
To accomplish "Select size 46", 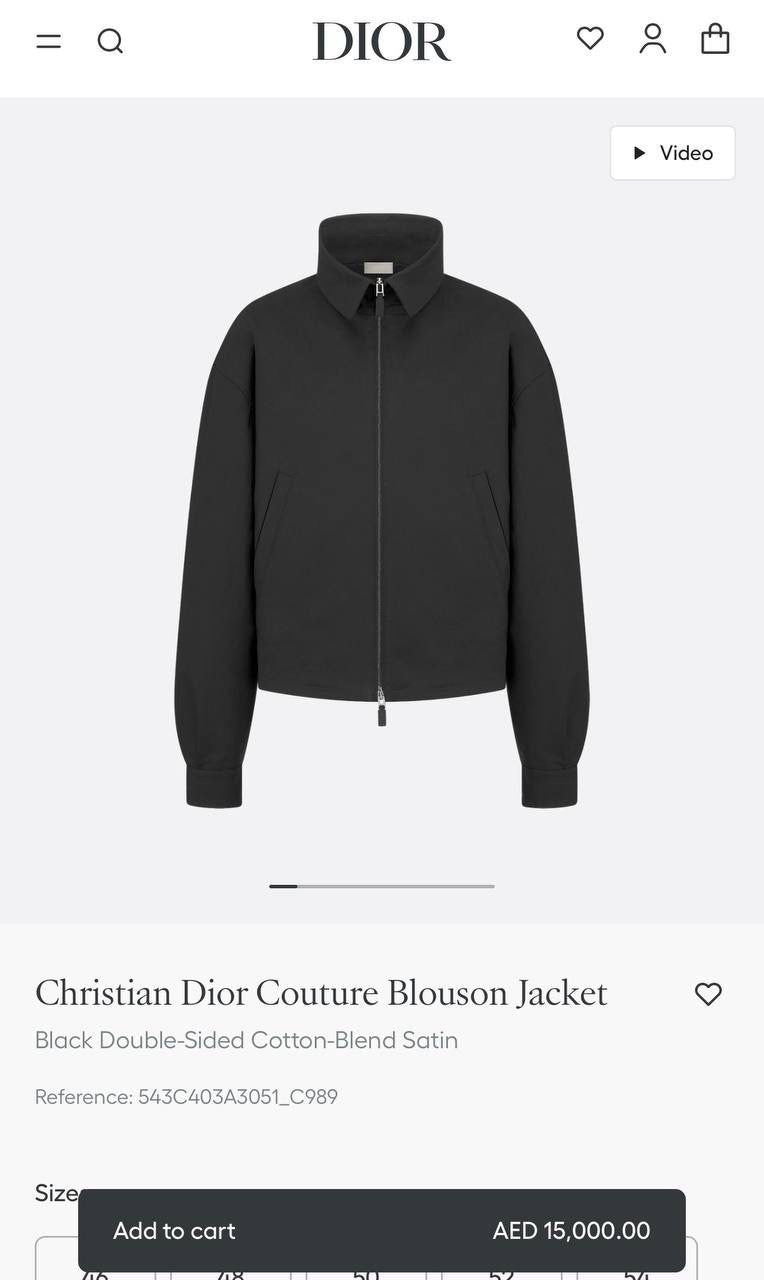I will pos(95,1272).
